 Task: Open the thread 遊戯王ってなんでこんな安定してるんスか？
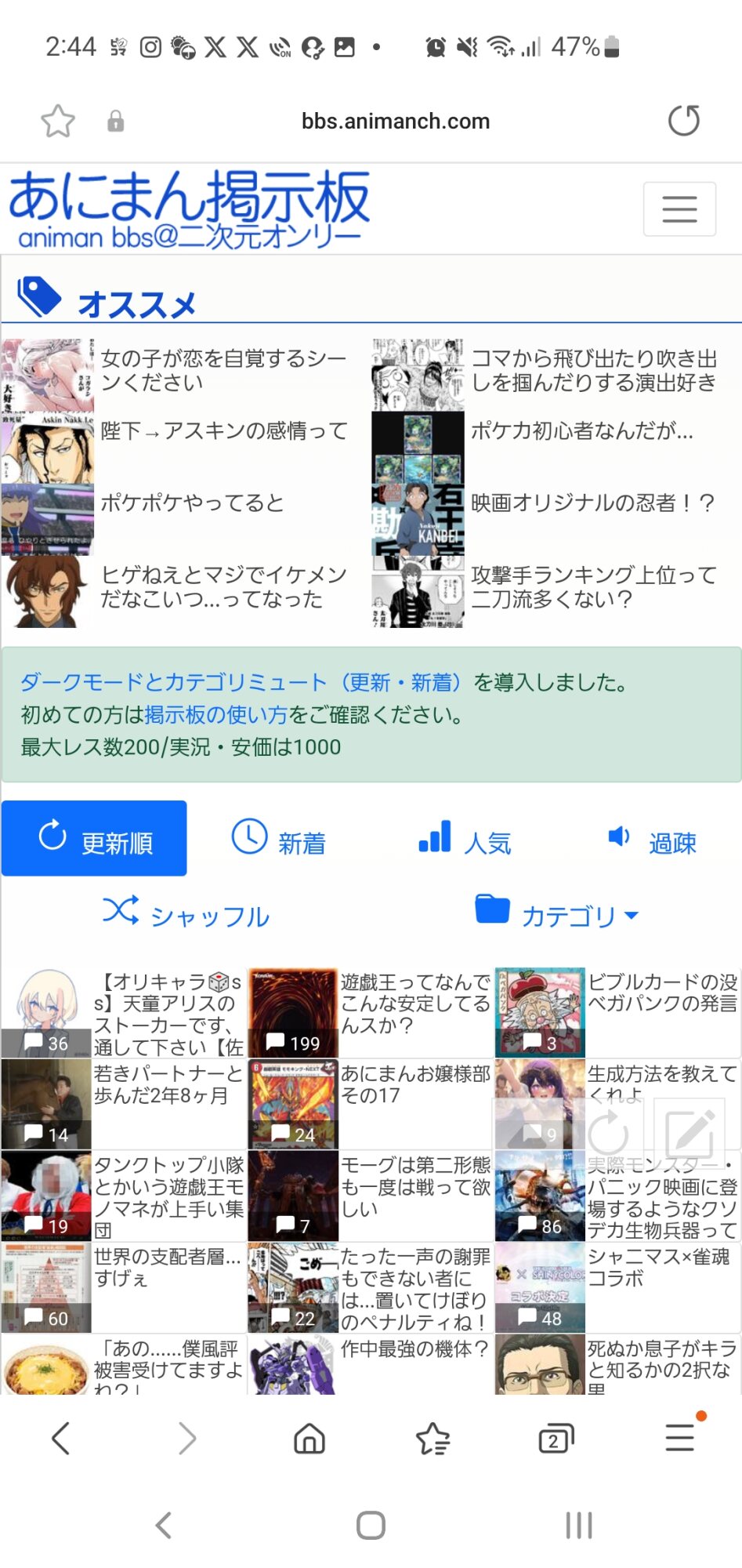(x=415, y=1004)
